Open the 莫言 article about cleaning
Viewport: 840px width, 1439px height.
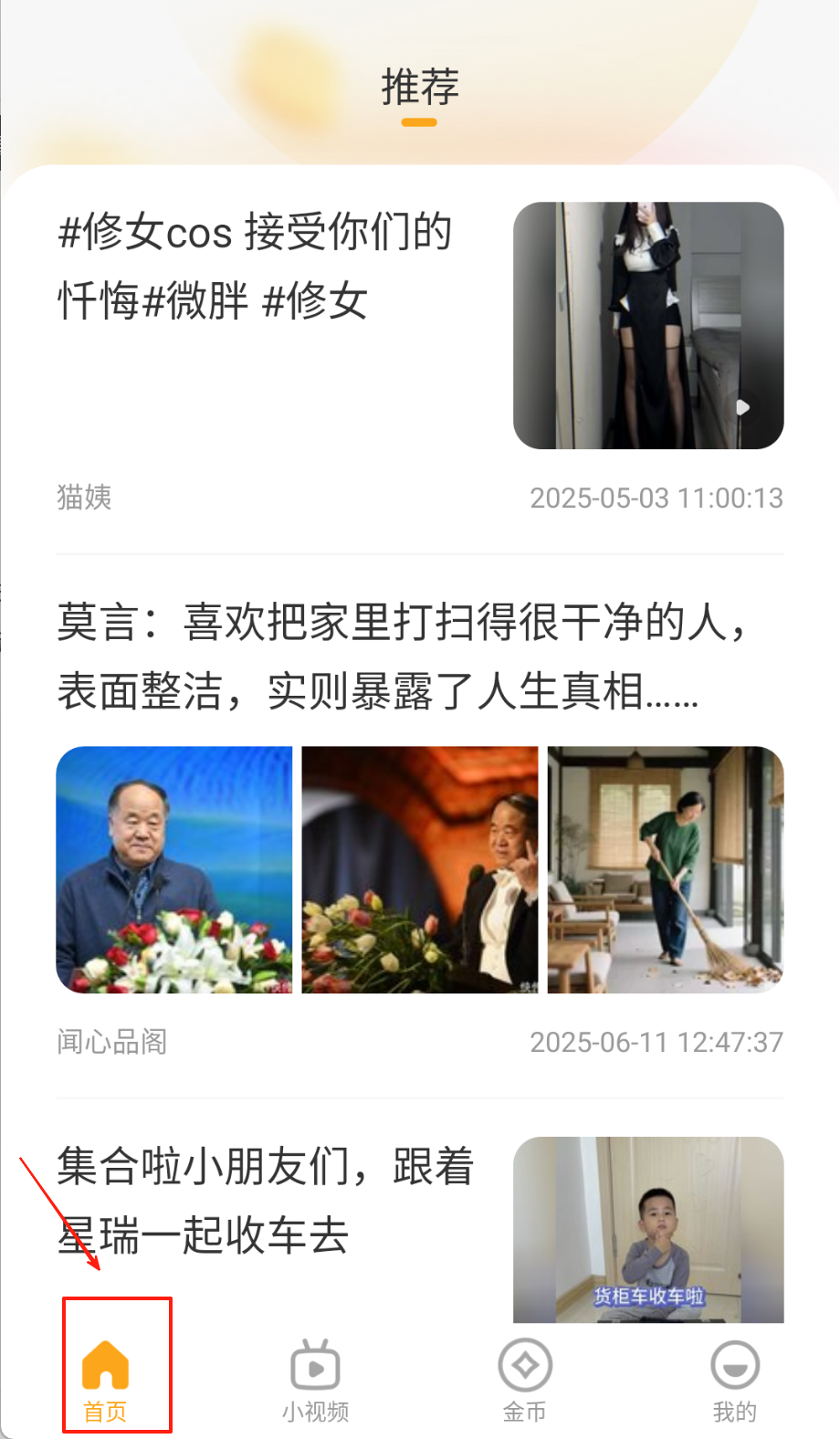click(402, 656)
